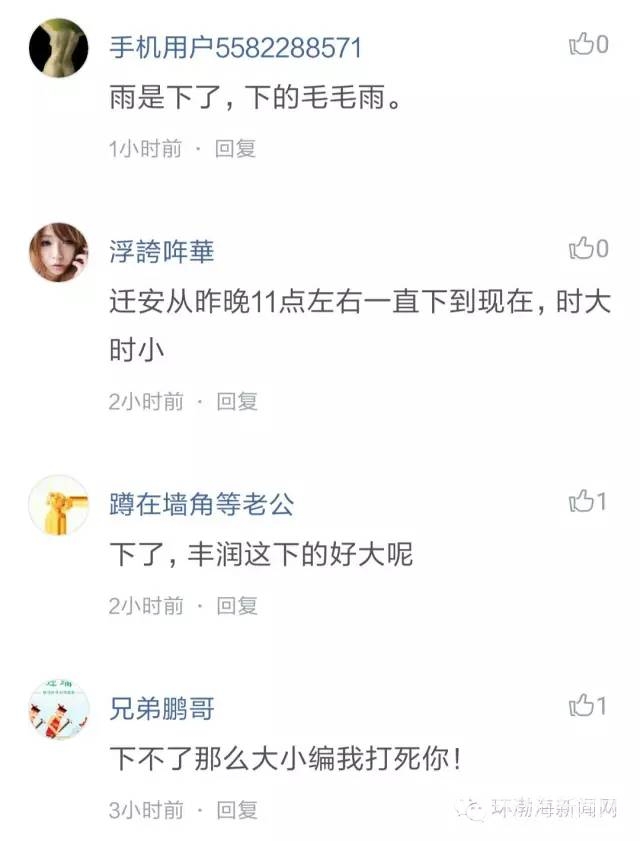The width and height of the screenshot is (640, 841).
Task: Open 兄弟鹏哥's profile picture
Action: pos(58,709)
